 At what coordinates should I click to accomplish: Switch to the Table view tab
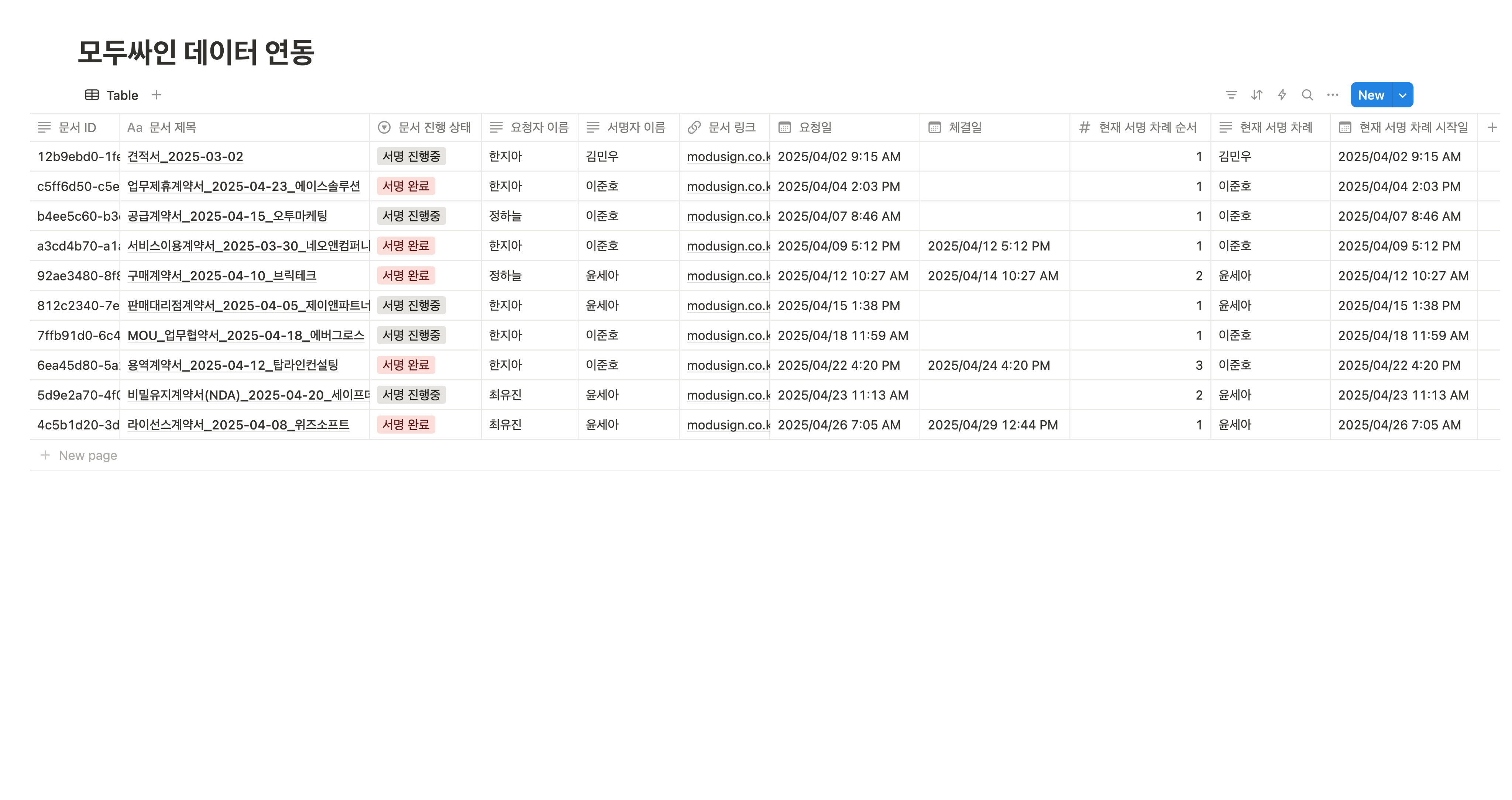pos(112,95)
